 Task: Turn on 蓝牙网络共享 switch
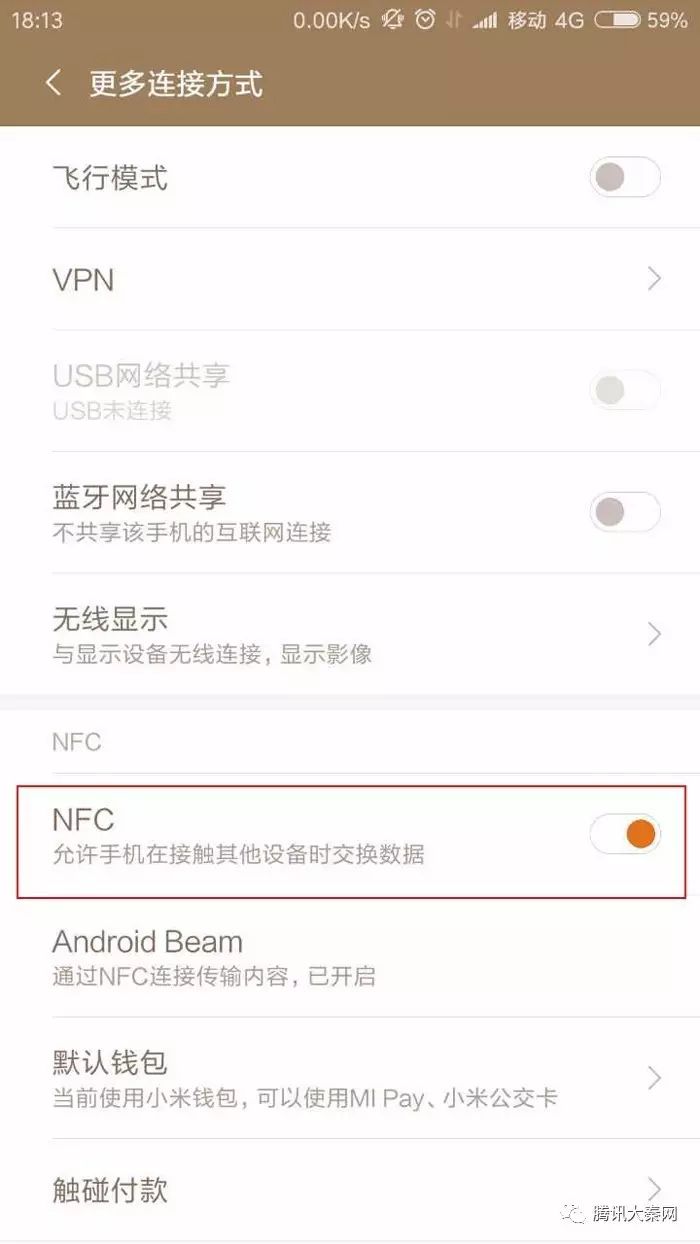625,513
